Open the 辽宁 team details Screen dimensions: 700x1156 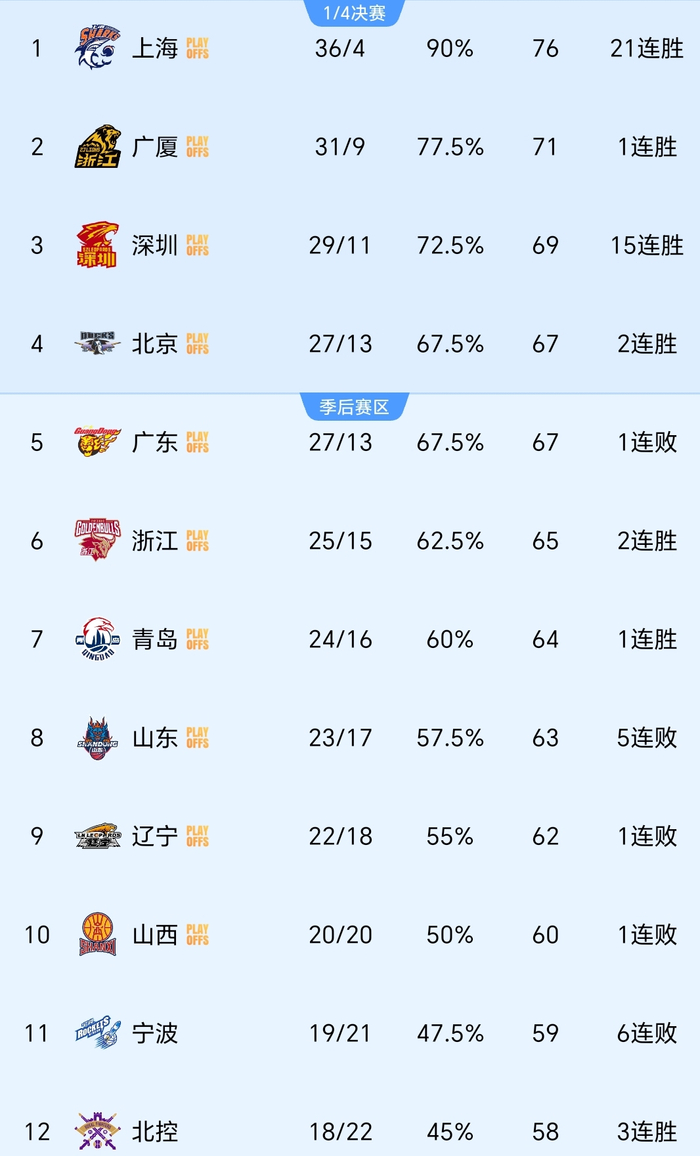tap(155, 836)
